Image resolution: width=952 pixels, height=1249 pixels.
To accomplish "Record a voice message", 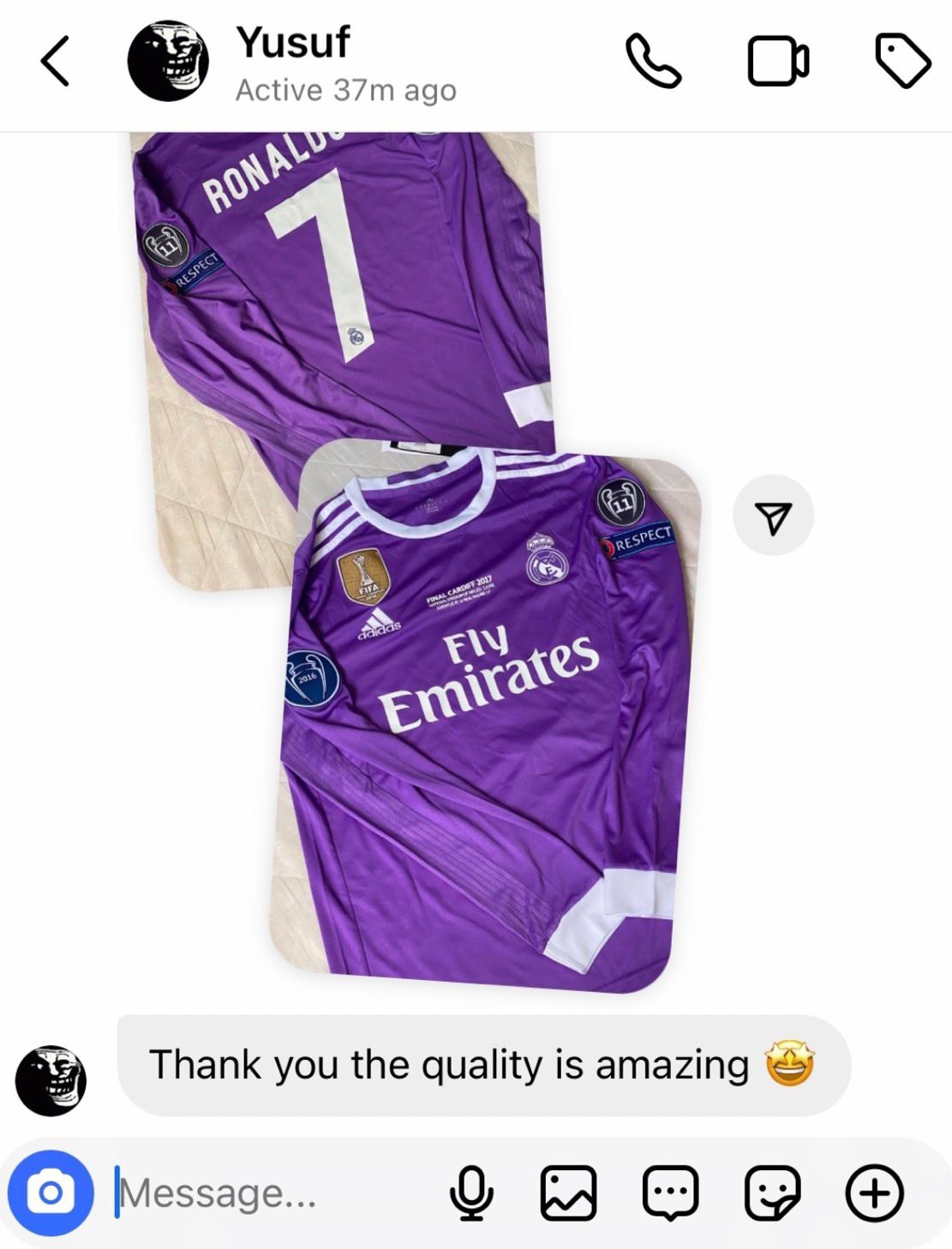I will click(x=471, y=1192).
